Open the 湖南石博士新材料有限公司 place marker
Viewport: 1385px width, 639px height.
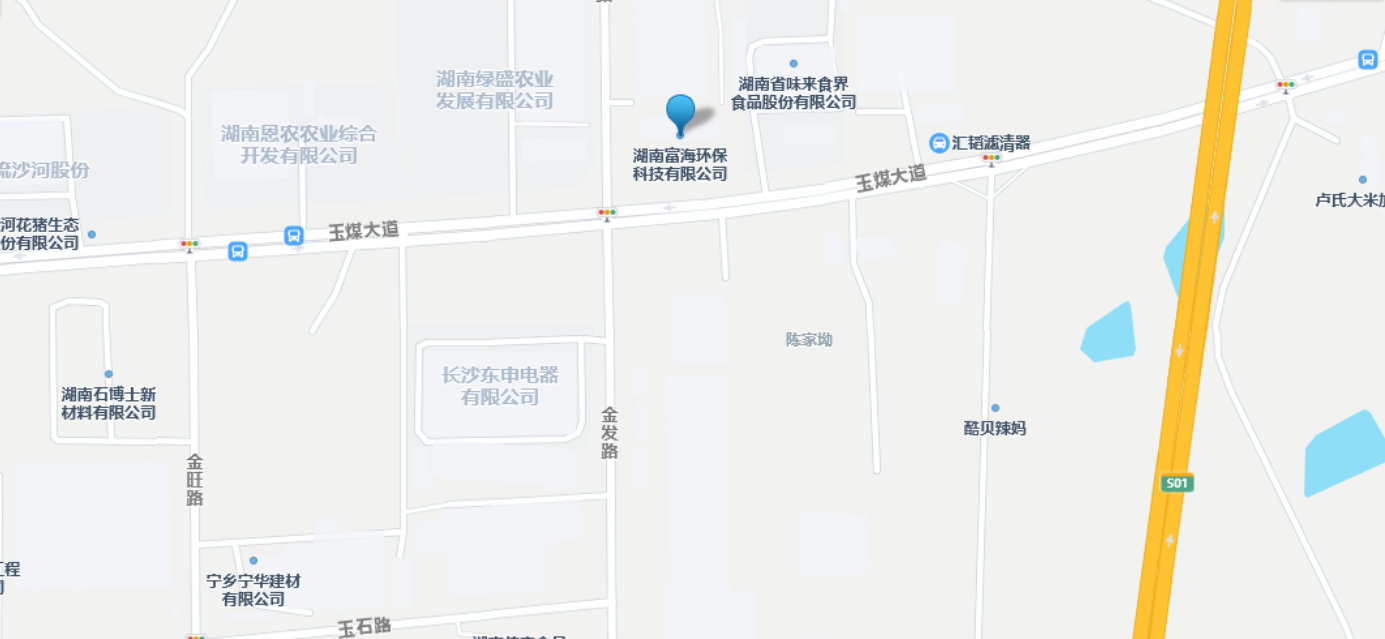coord(109,374)
